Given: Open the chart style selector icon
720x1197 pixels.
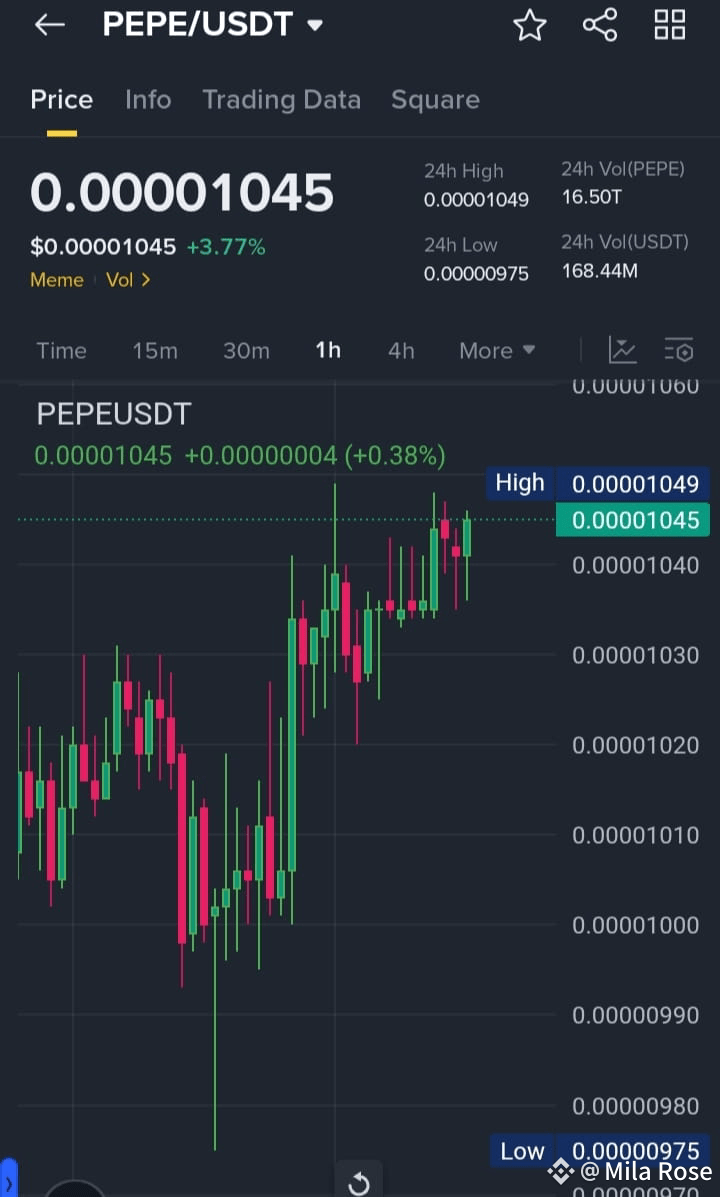Looking at the screenshot, I should (623, 350).
